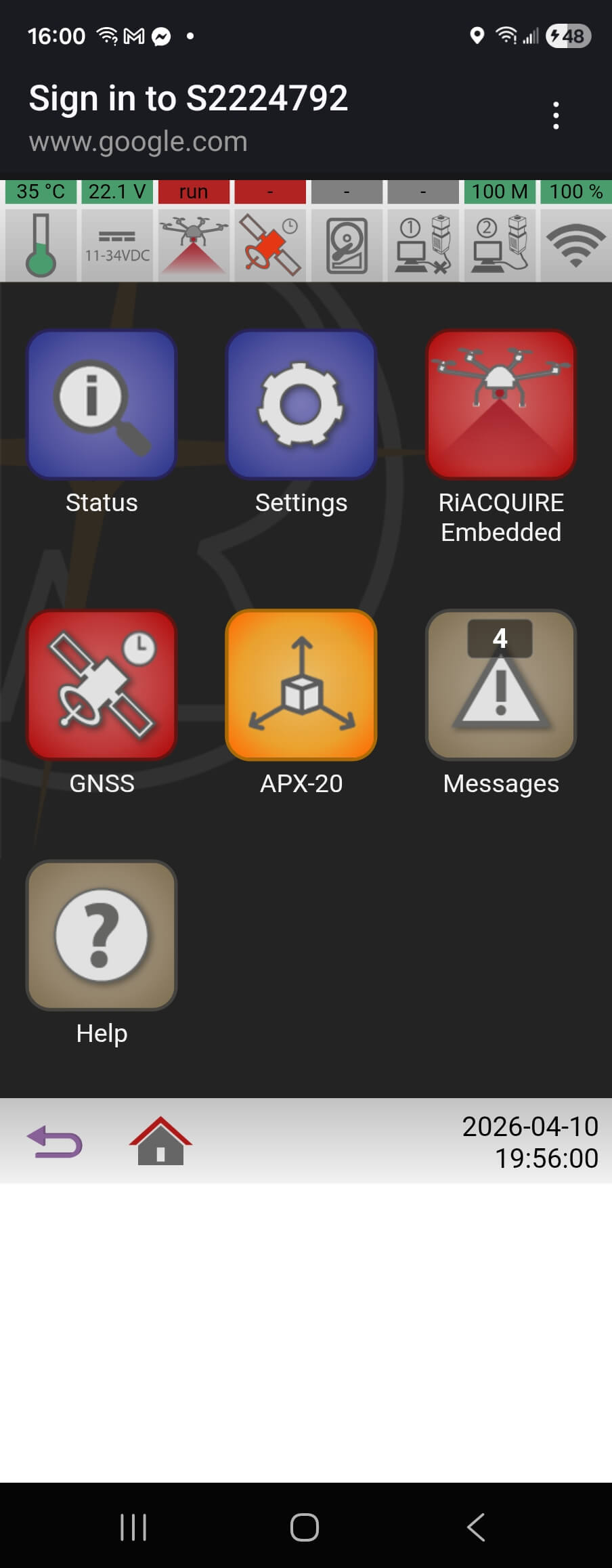Viewport: 612px width, 1568px height.
Task: Tap the hard disk storage status icon
Action: [347, 244]
